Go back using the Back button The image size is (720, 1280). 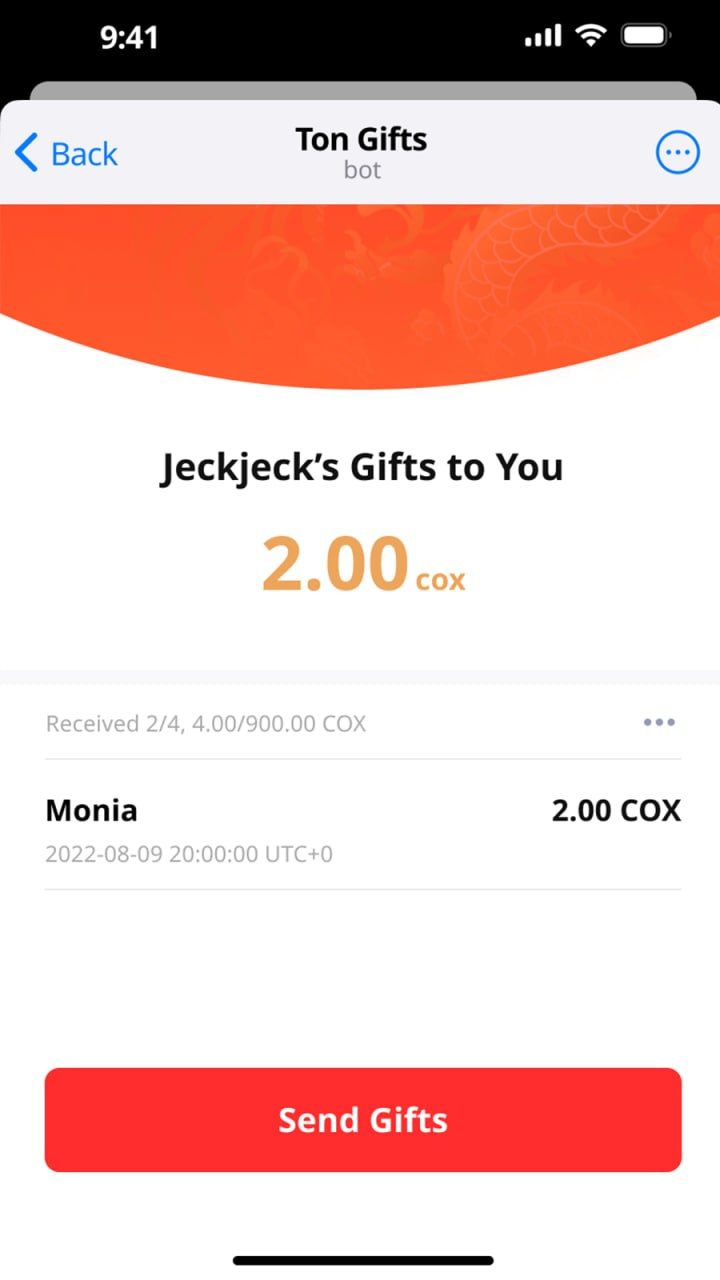coord(66,154)
